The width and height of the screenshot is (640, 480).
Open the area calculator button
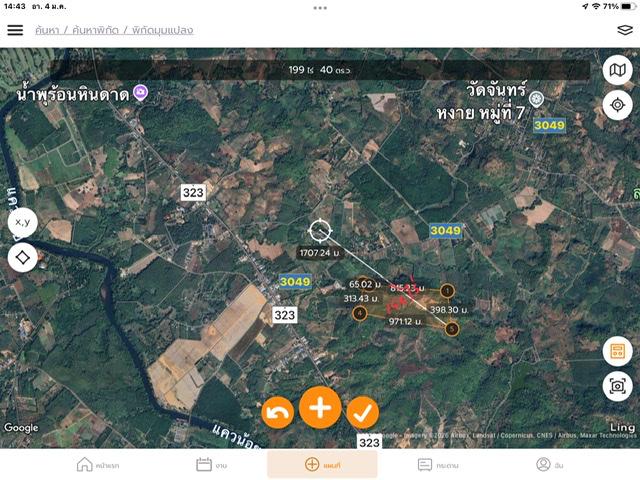click(617, 352)
